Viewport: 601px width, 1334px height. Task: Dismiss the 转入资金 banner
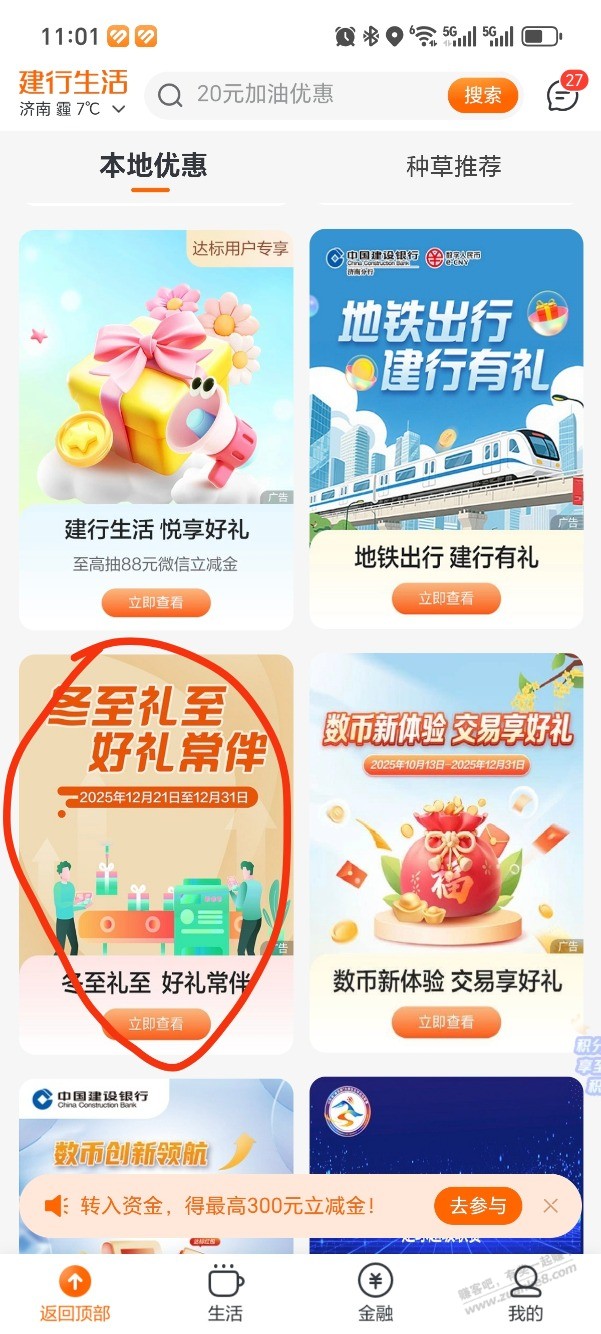click(550, 1205)
